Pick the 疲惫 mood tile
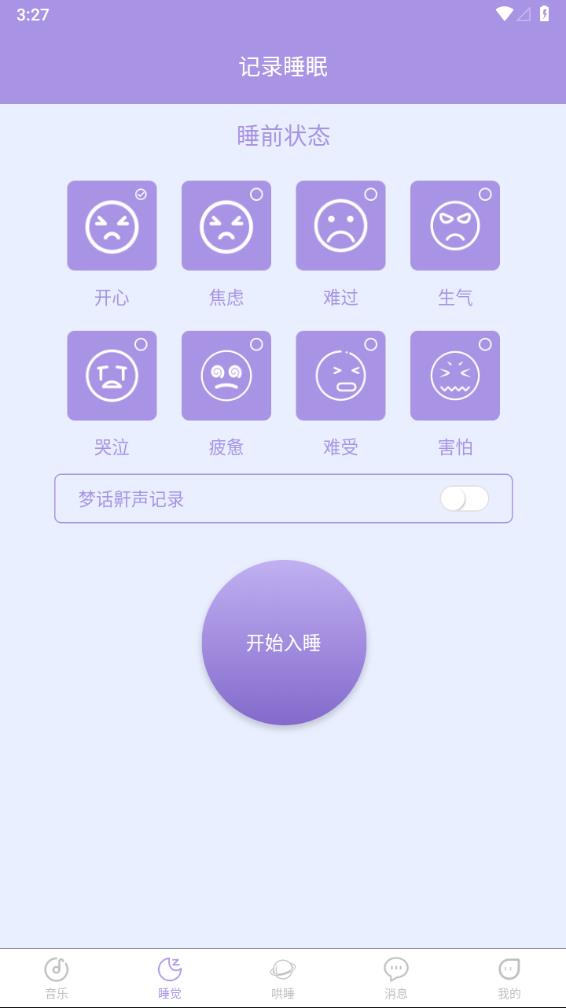 226,375
